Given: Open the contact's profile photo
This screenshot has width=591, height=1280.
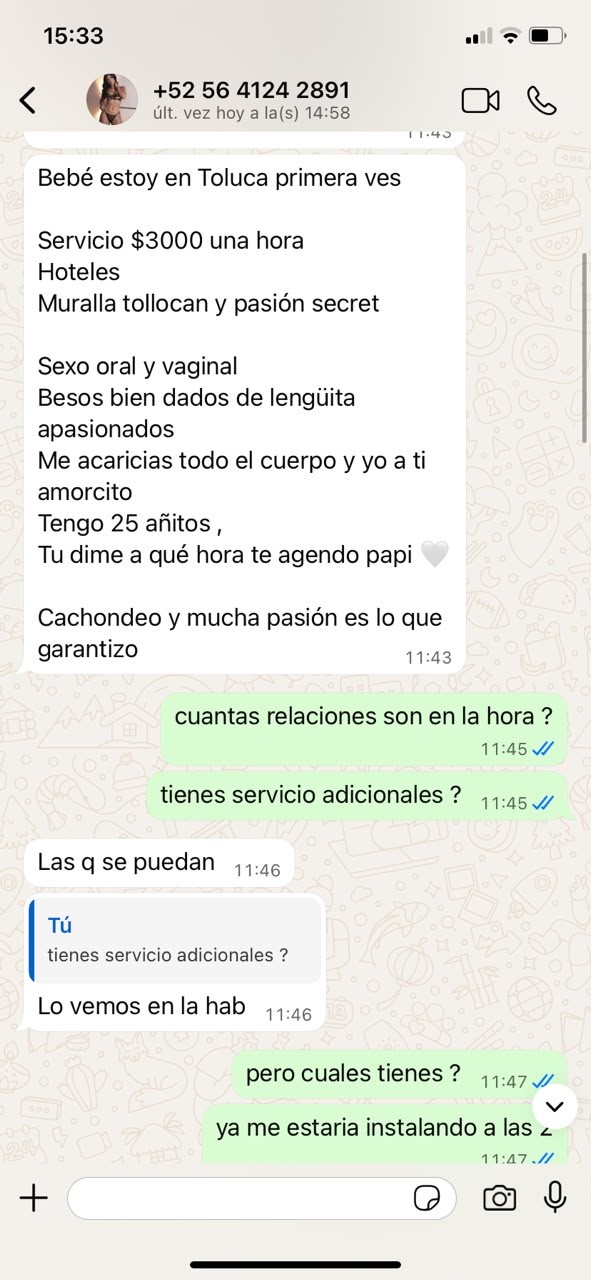Looking at the screenshot, I should pyautogui.click(x=112, y=100).
